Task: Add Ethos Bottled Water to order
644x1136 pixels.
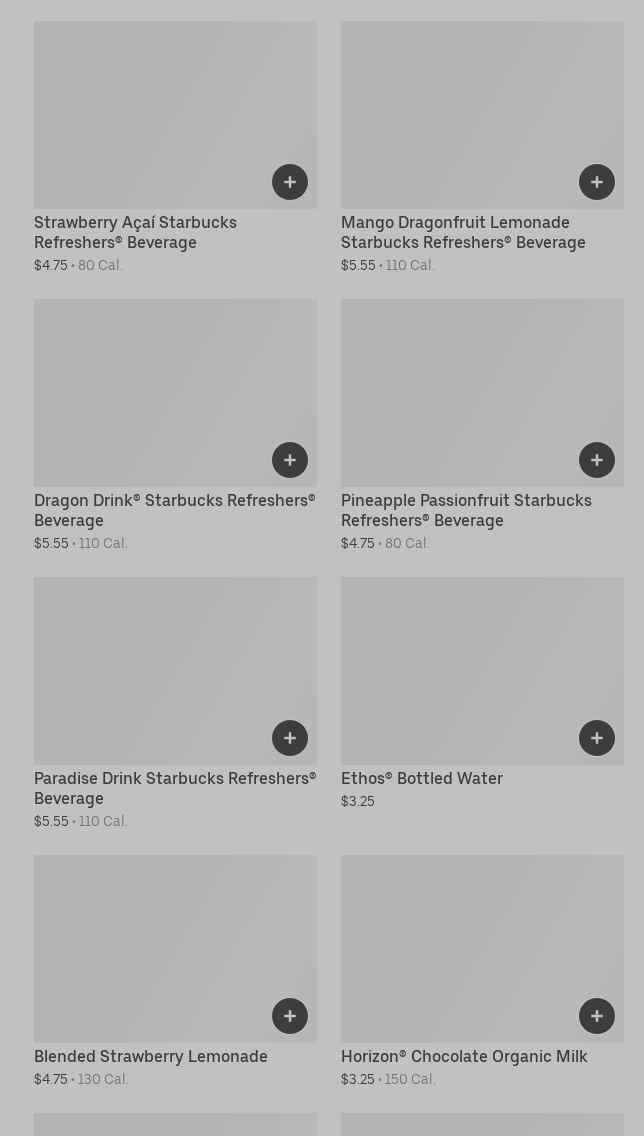Action: (597, 738)
